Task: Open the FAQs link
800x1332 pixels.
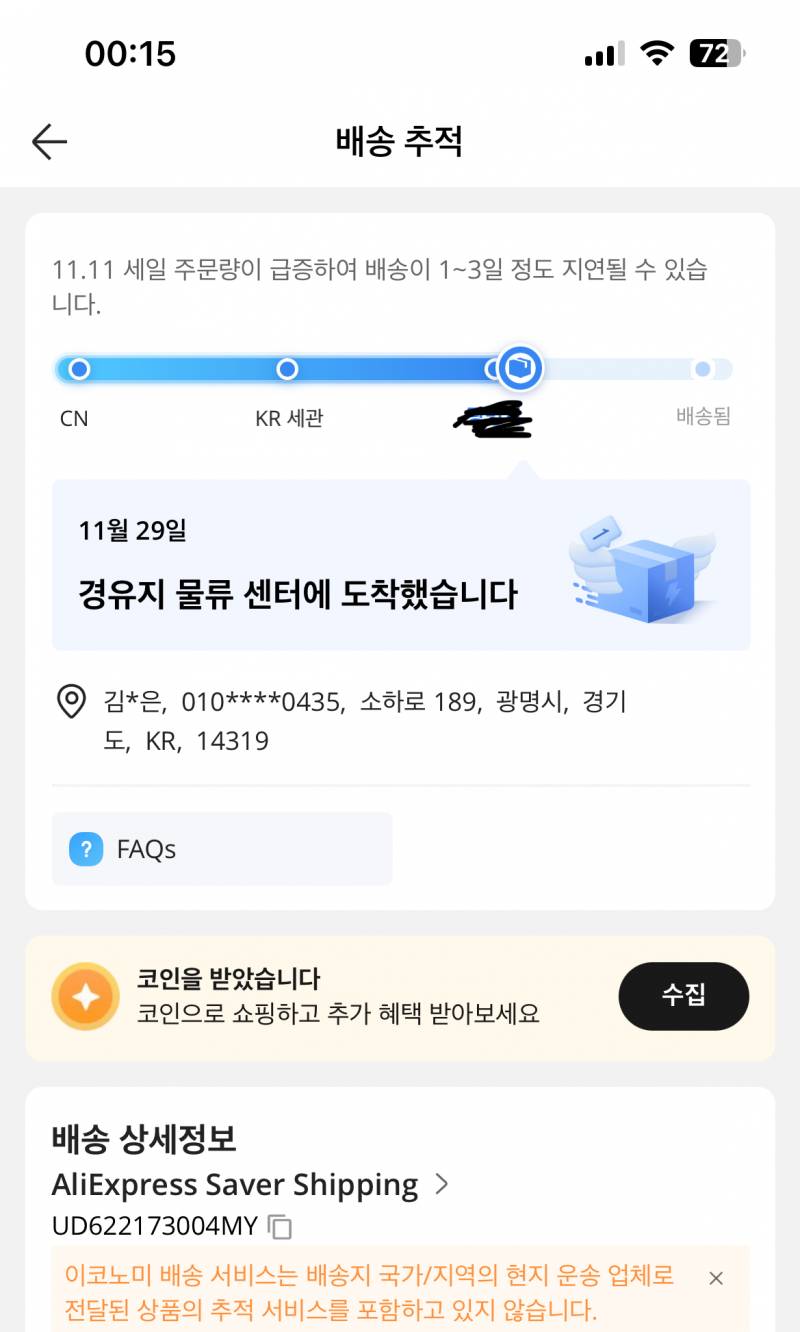Action: point(148,848)
